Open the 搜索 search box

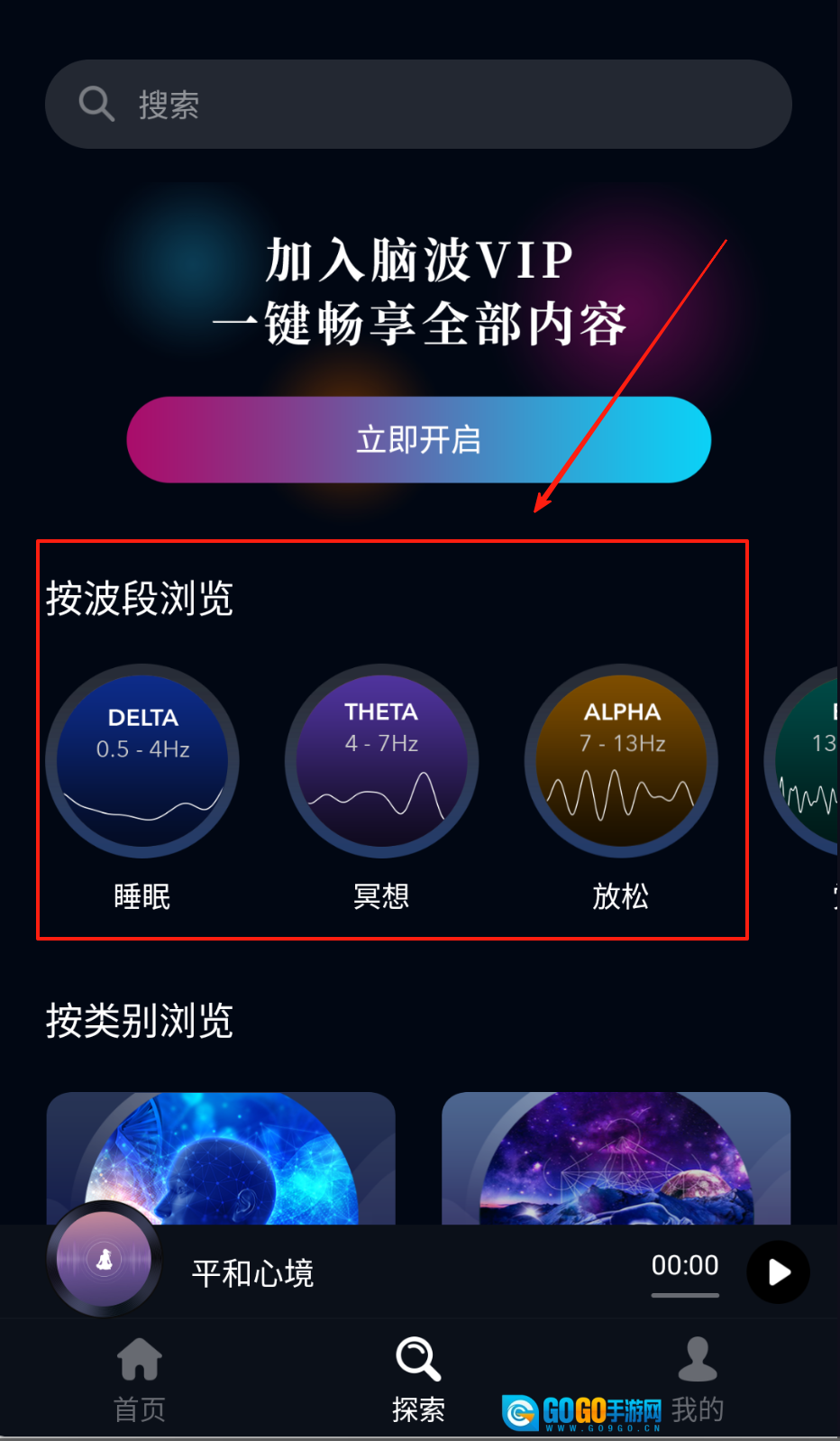point(418,105)
